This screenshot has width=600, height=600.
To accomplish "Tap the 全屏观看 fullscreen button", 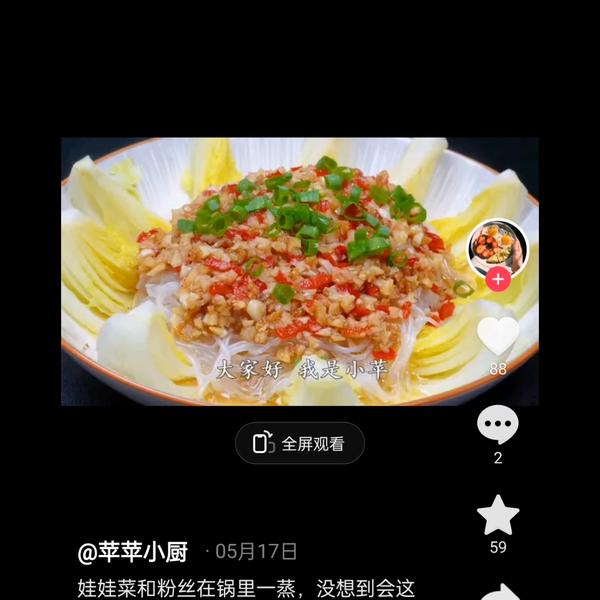I will coord(300,443).
